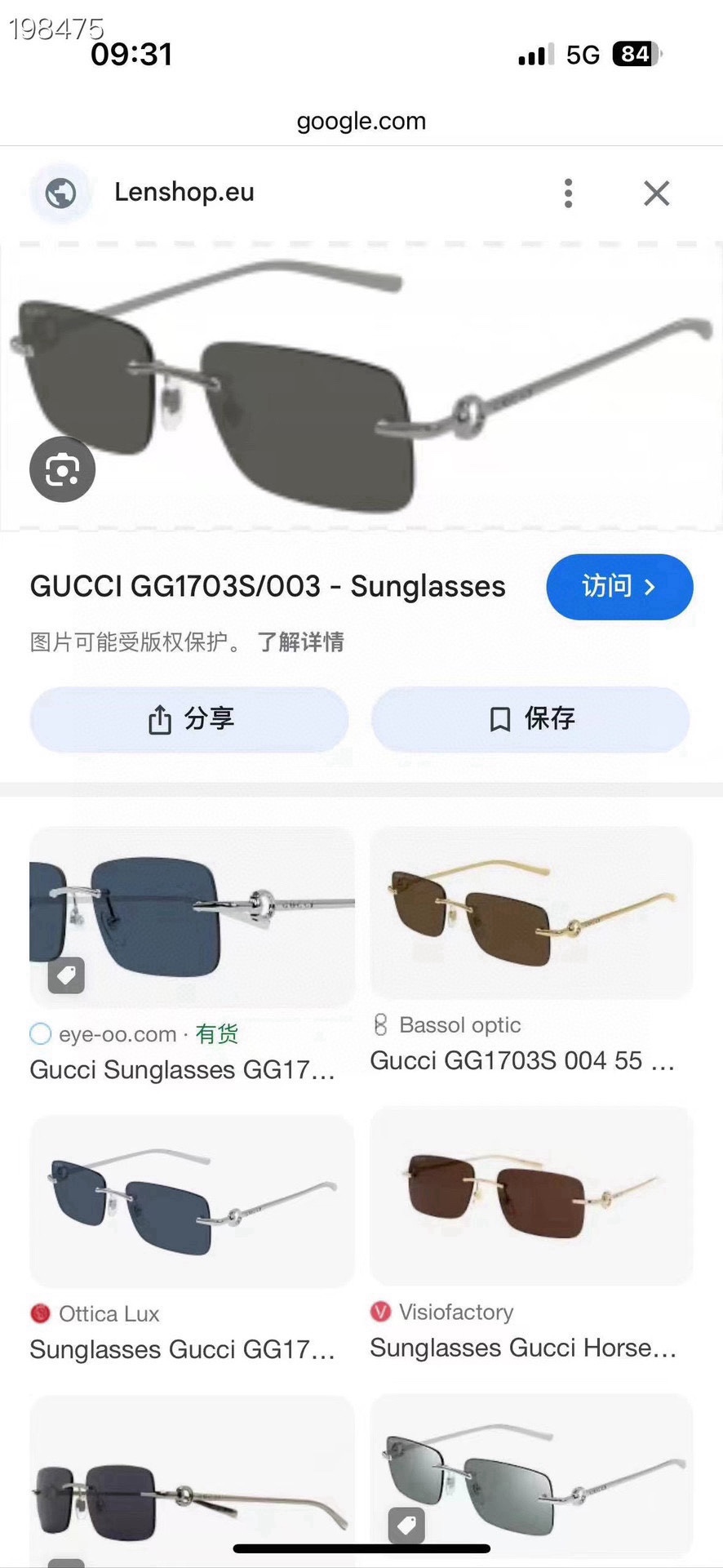Open the 了解详情 copyright details link
The image size is (723, 1568).
tap(300, 642)
